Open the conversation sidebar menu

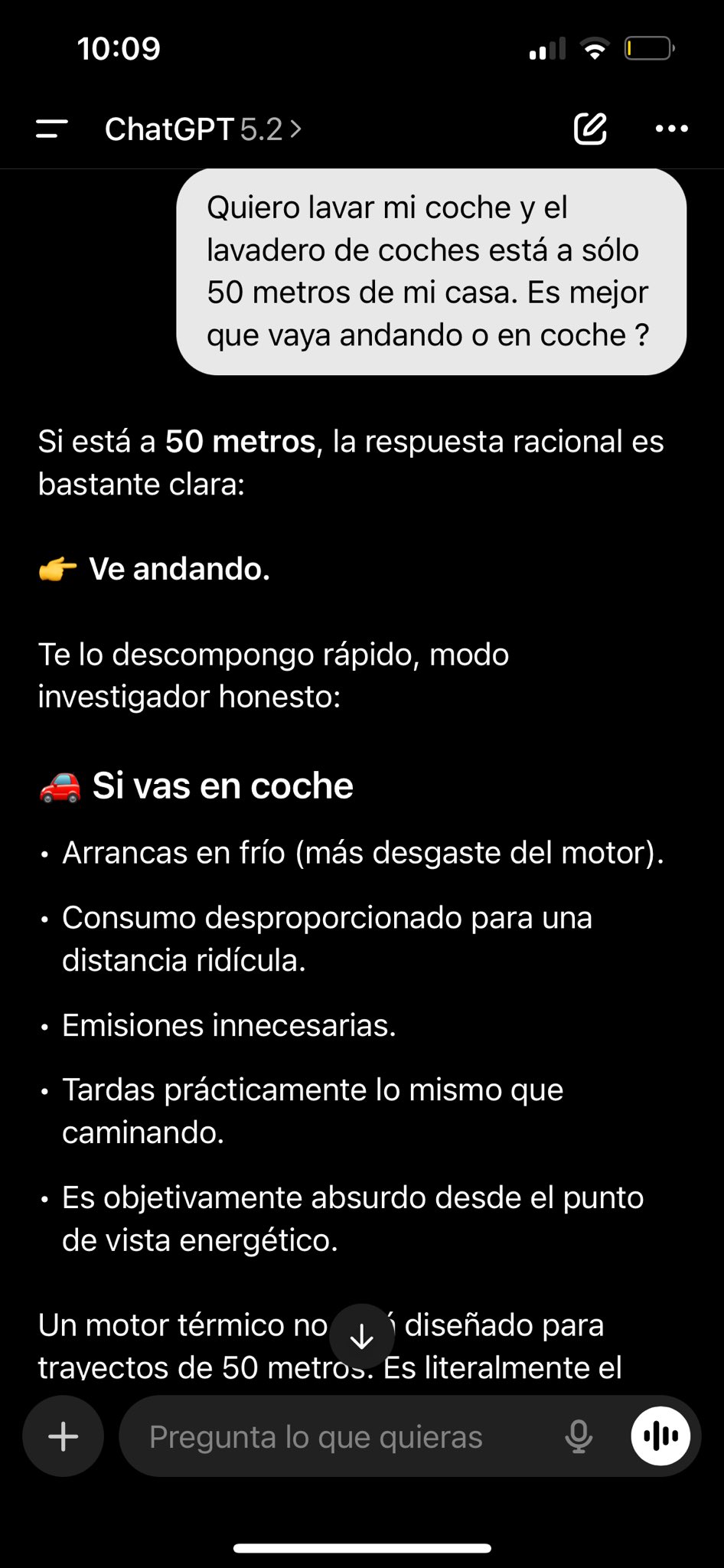coord(47,129)
